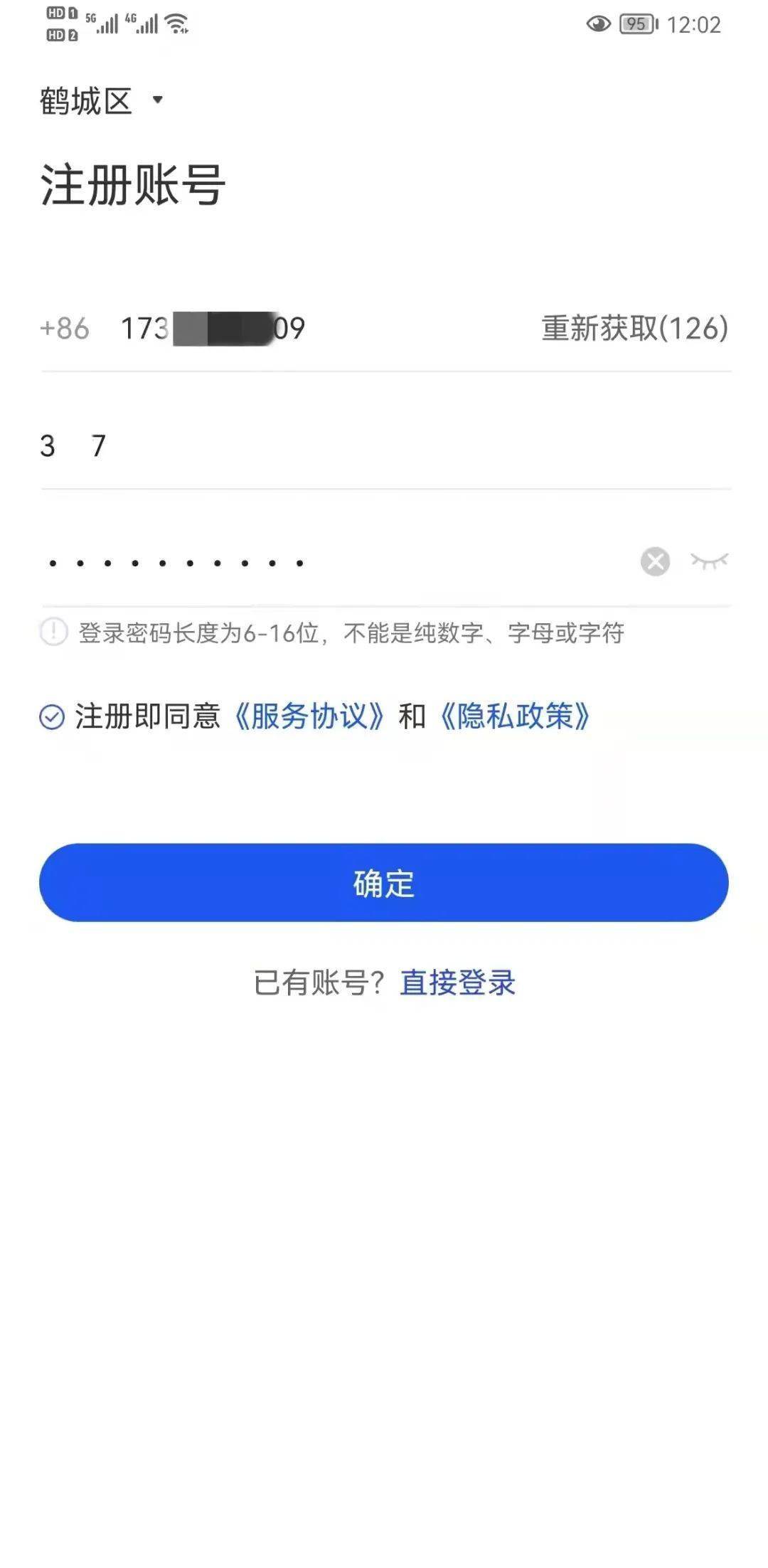Open the 鹤城区 region selector

click(x=87, y=101)
